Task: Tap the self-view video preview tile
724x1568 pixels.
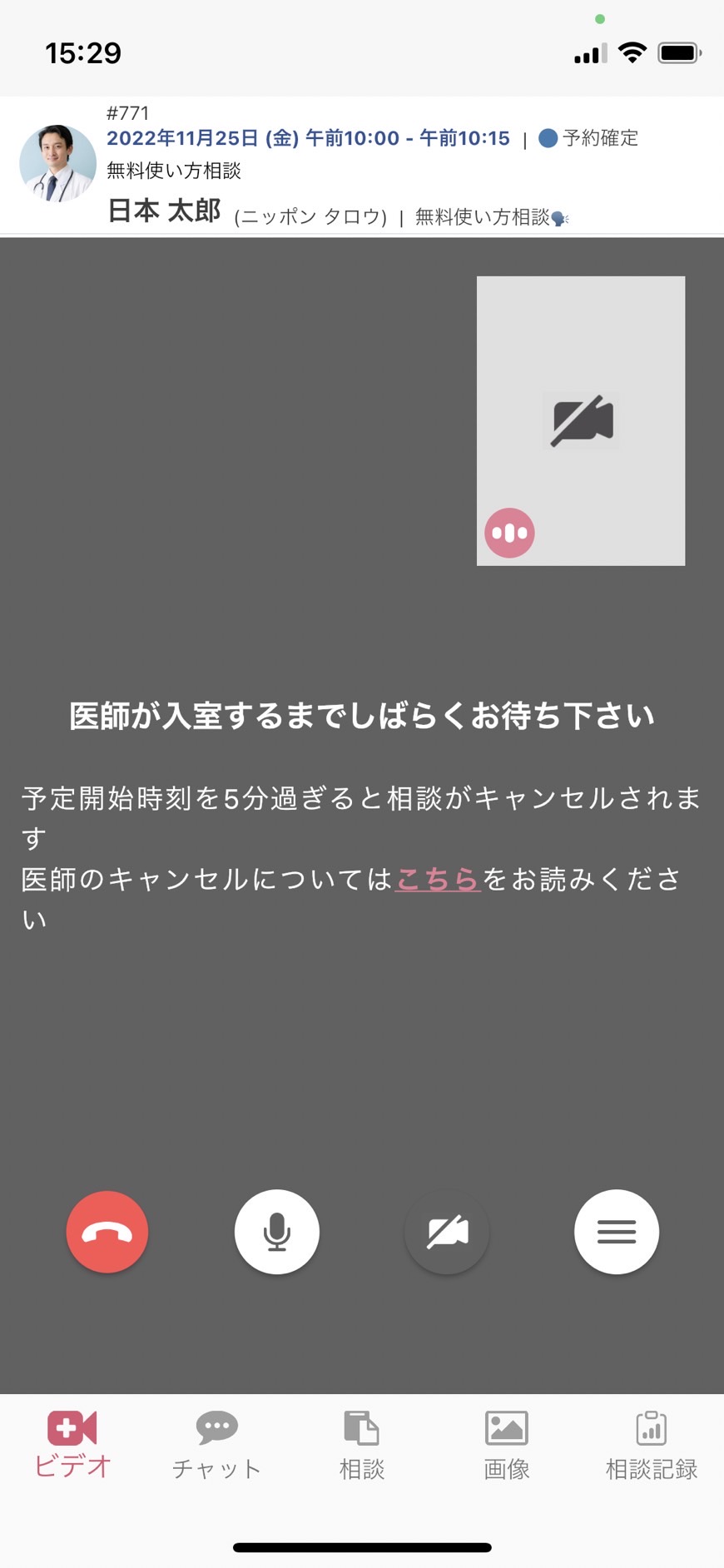Action: [581, 421]
